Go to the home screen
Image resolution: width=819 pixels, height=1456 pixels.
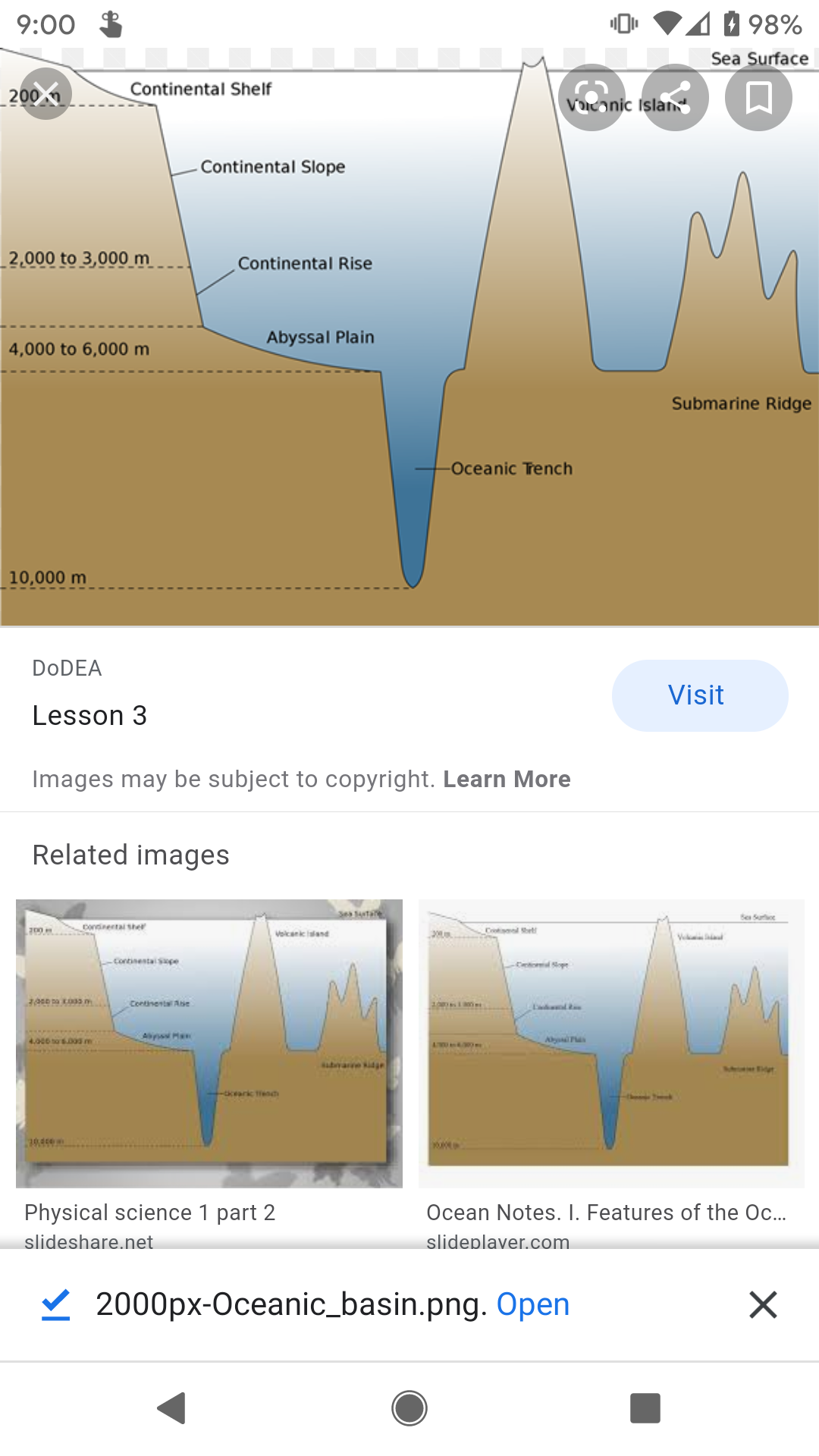point(409,1408)
